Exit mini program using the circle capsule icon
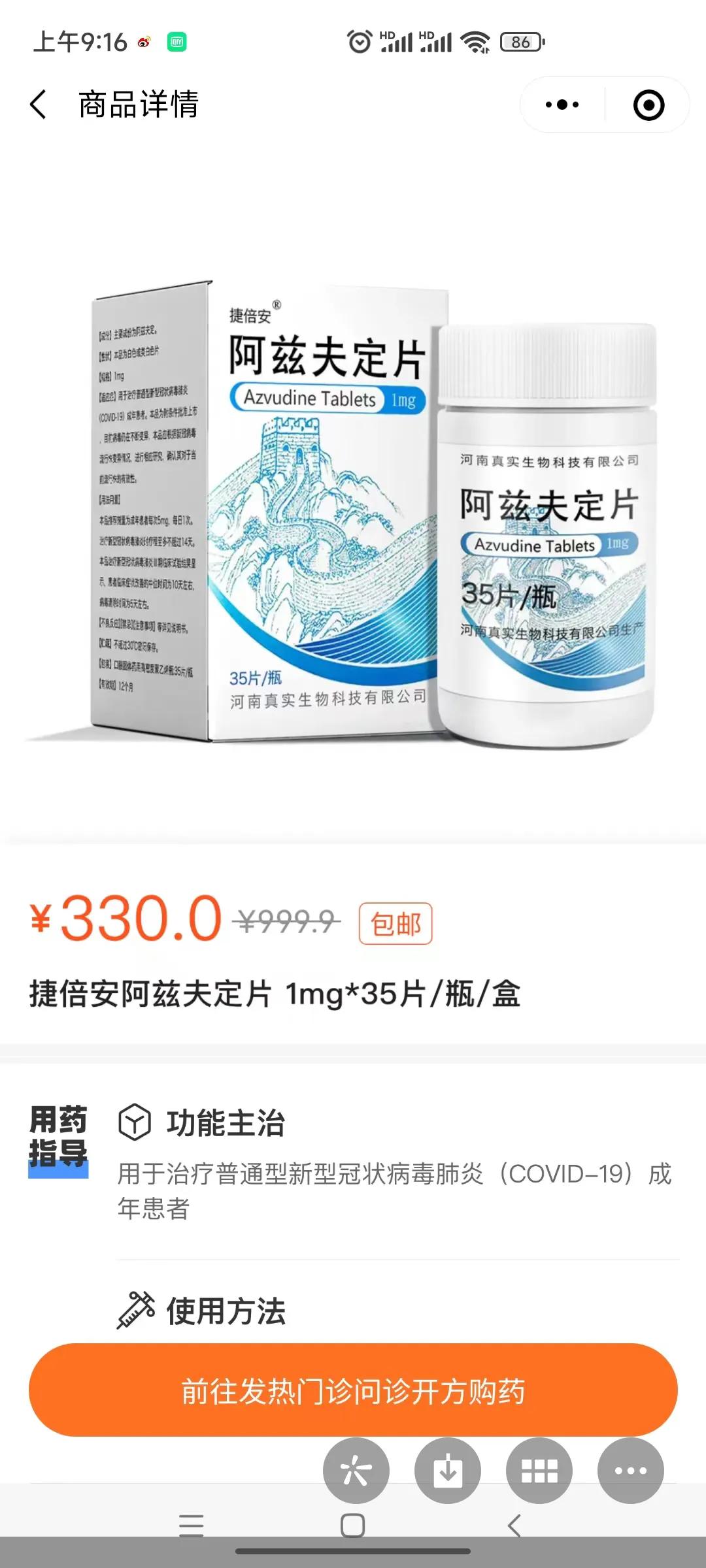 [646, 103]
